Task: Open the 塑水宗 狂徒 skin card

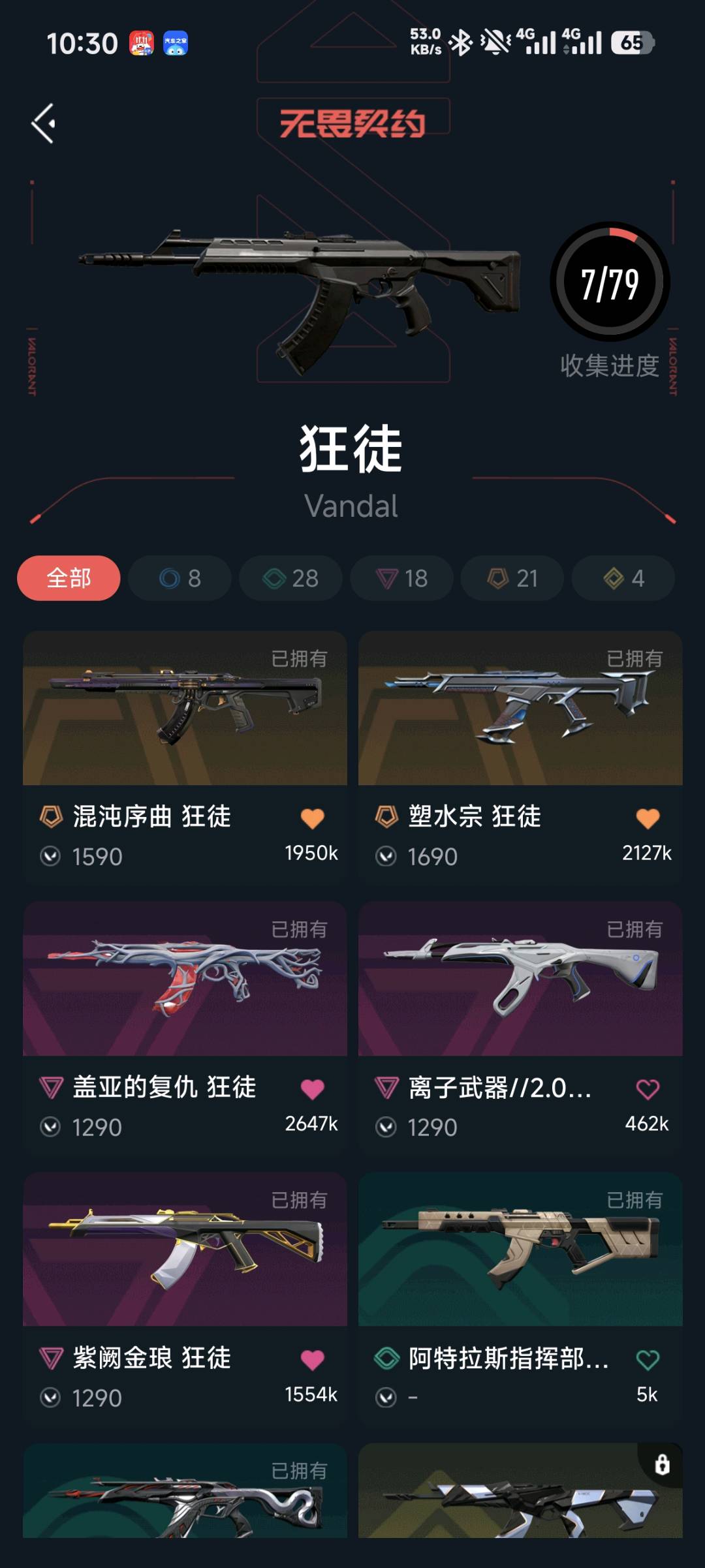Action: click(520, 757)
